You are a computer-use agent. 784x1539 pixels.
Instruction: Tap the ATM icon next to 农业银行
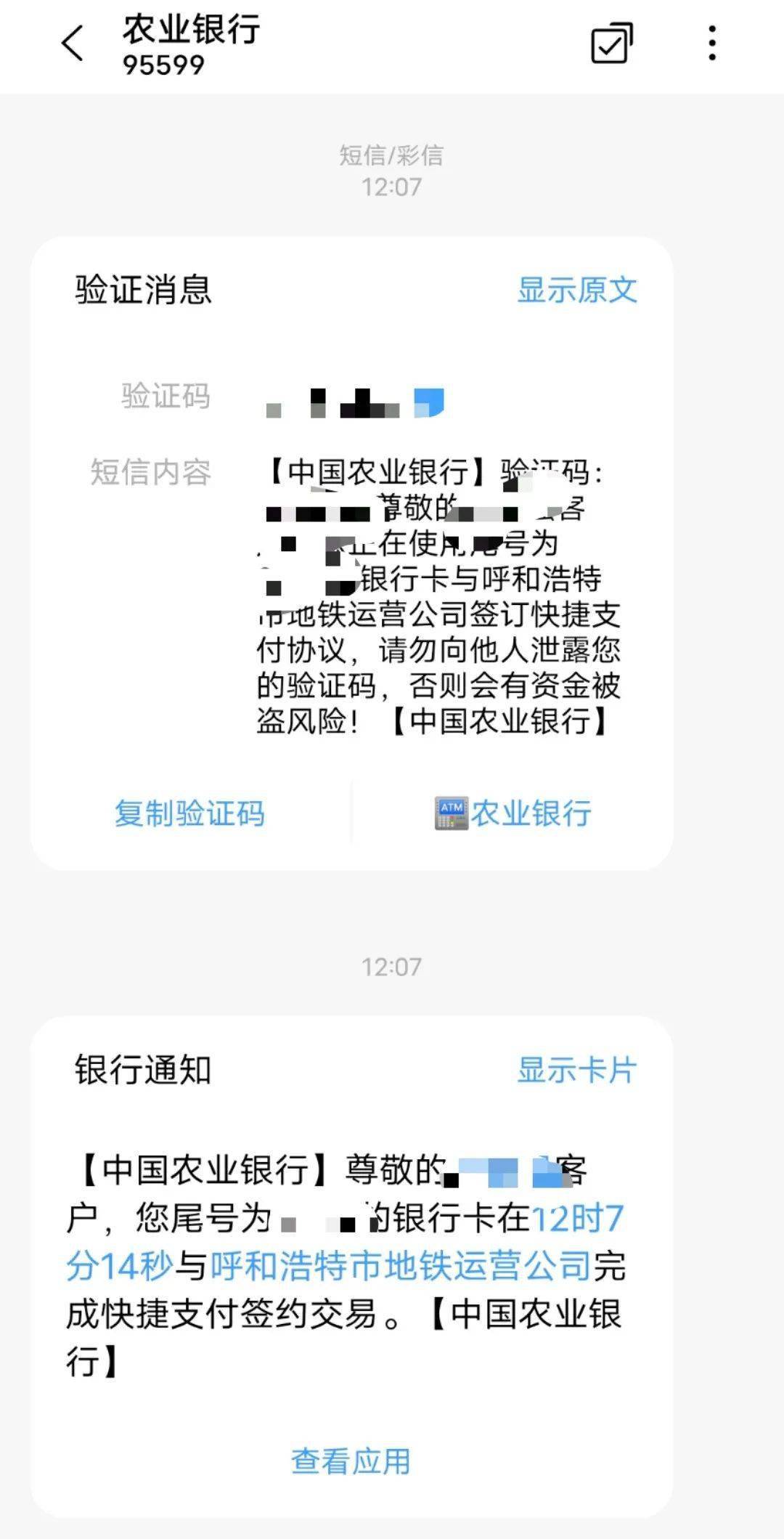(x=450, y=814)
